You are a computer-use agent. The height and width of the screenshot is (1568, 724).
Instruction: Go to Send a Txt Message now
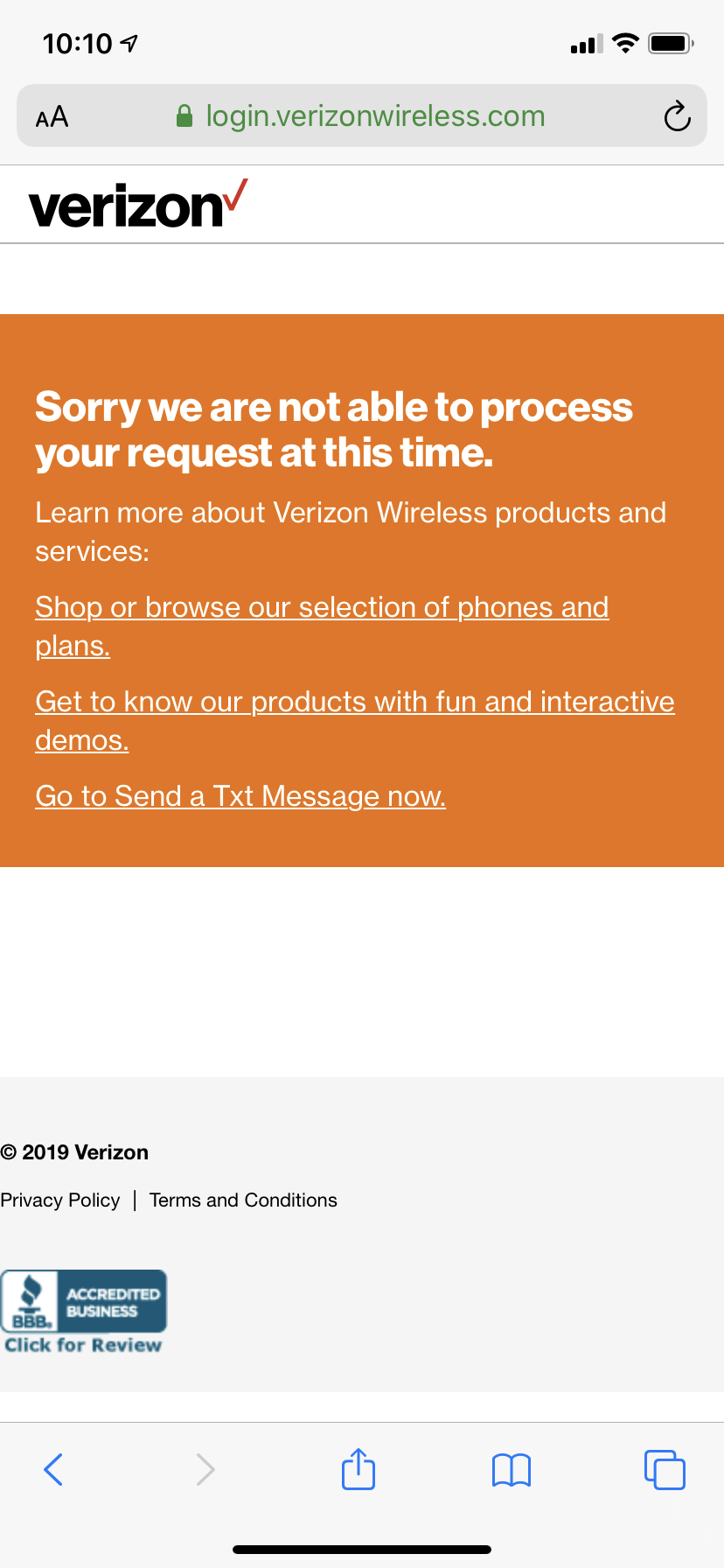pos(240,796)
